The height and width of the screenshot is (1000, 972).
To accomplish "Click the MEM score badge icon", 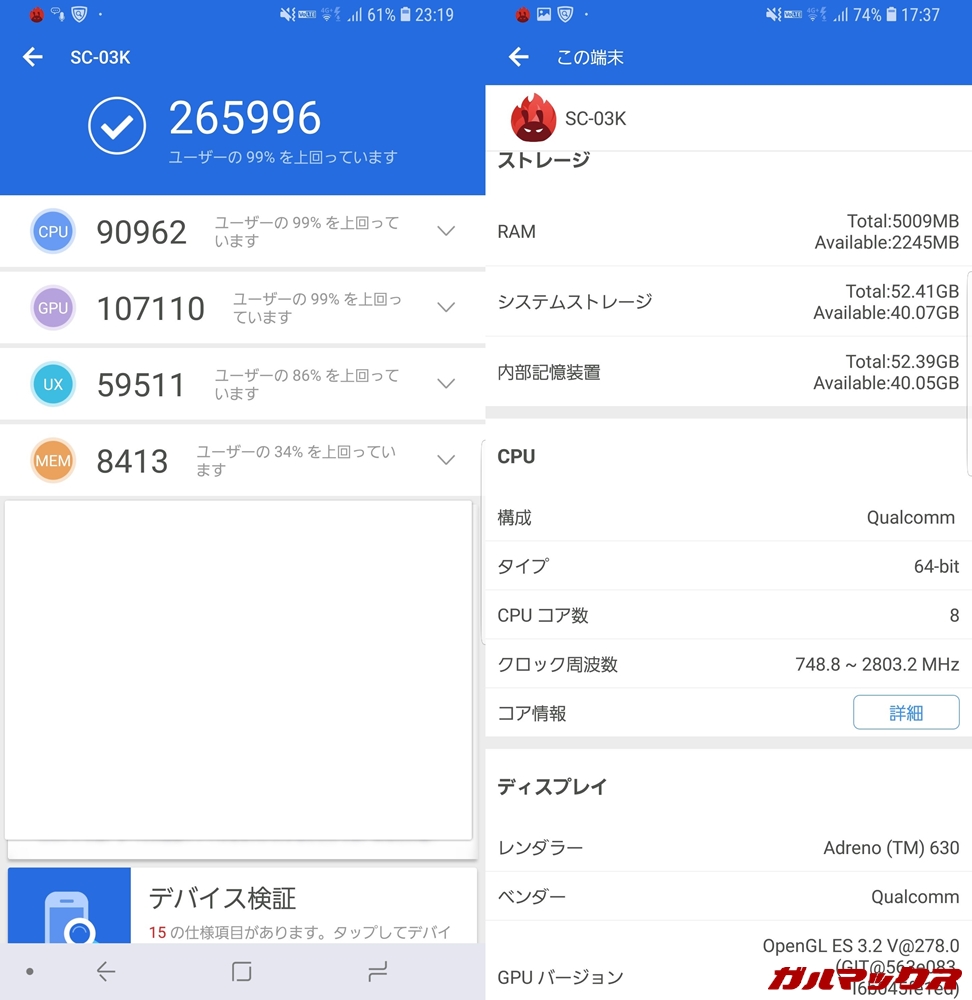I will [x=53, y=461].
